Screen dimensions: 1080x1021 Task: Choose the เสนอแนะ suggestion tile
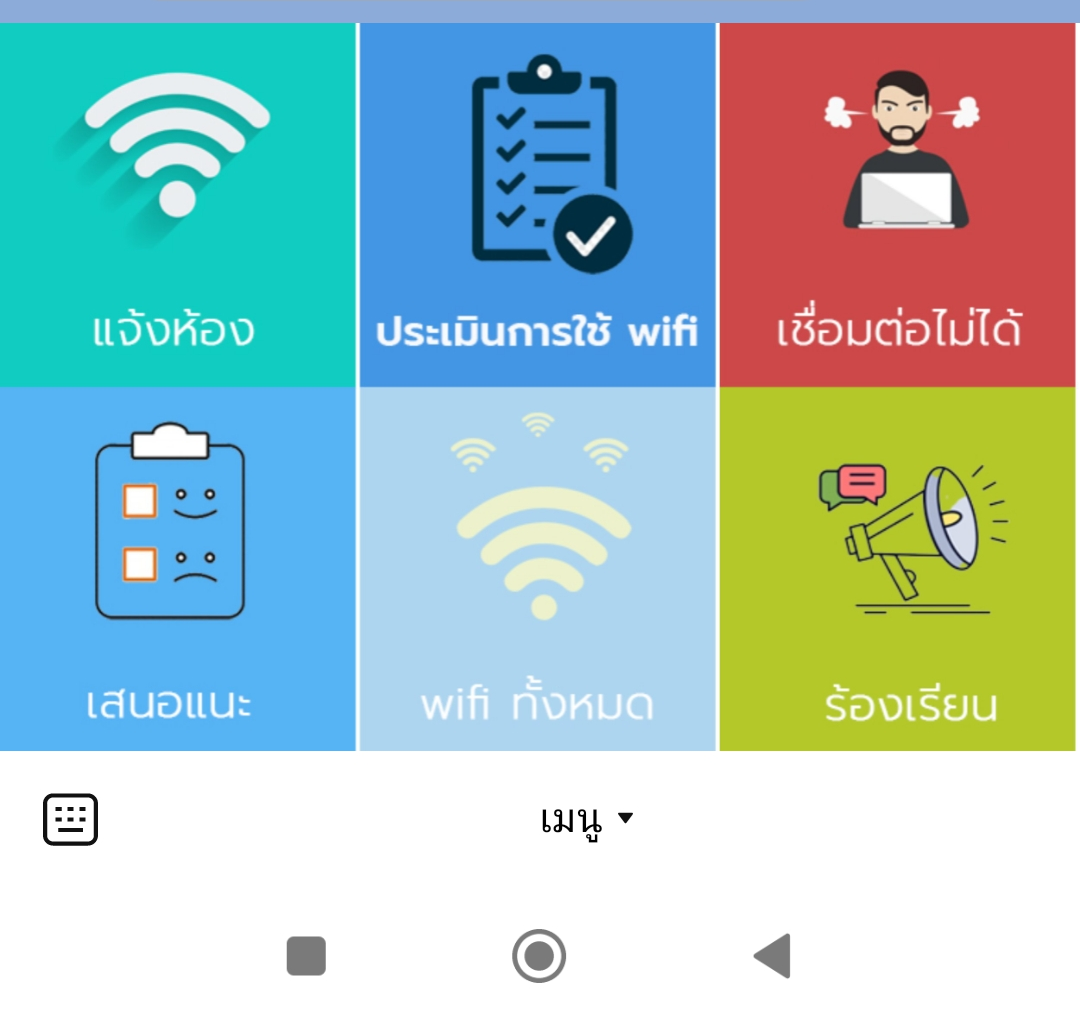point(177,568)
